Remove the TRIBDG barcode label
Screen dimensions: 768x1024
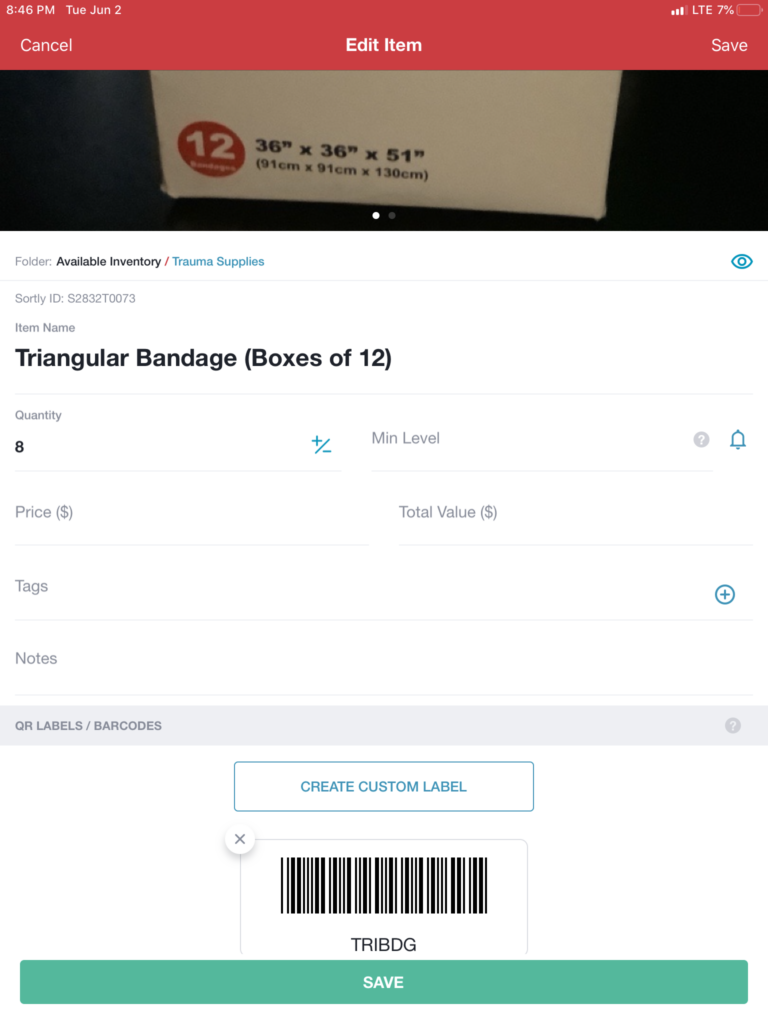pyautogui.click(x=240, y=839)
